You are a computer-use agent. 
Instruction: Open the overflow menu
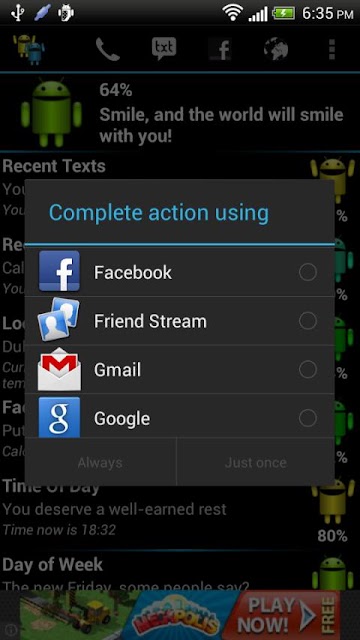pyautogui.click(x=332, y=49)
